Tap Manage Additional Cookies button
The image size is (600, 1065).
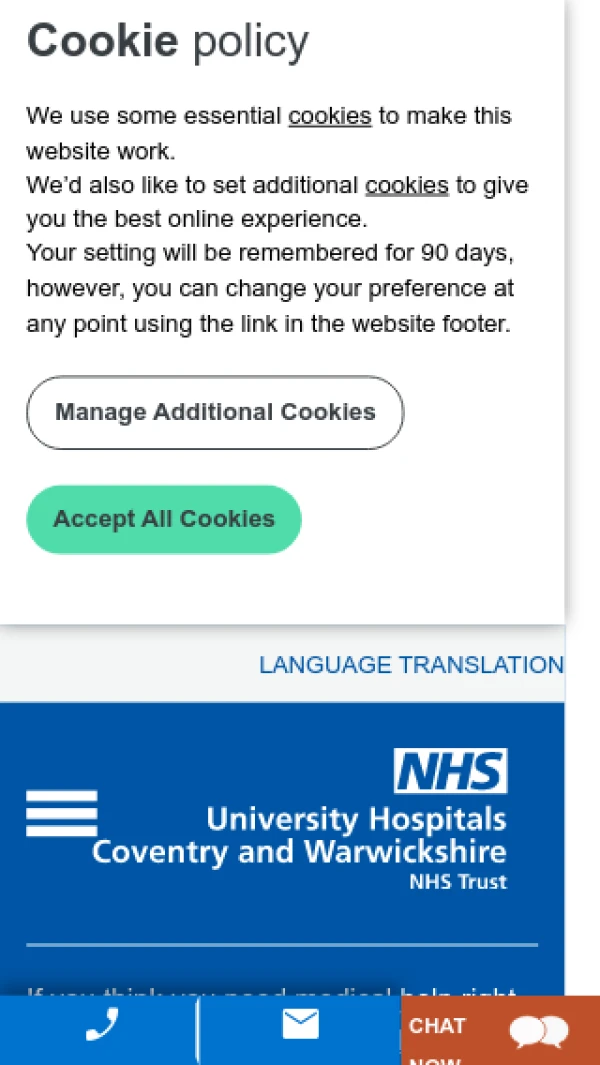coord(215,413)
